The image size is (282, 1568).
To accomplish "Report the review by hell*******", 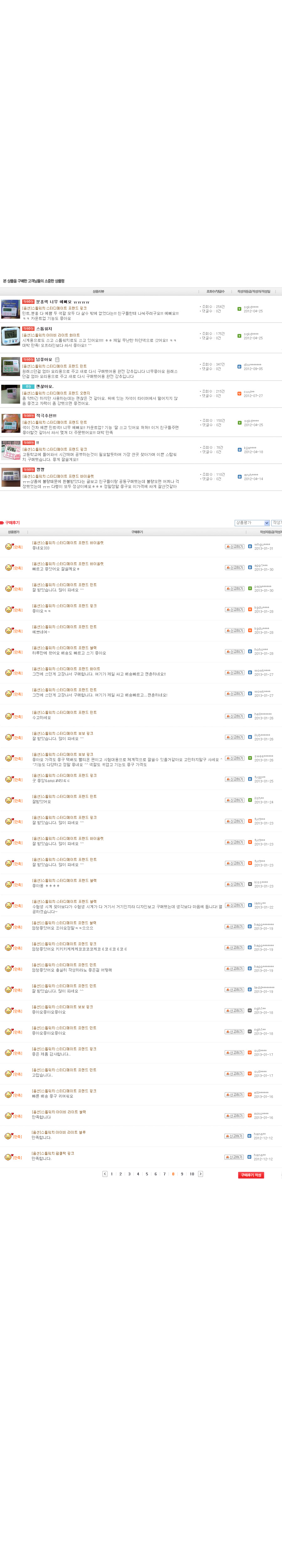I will [234, 717].
